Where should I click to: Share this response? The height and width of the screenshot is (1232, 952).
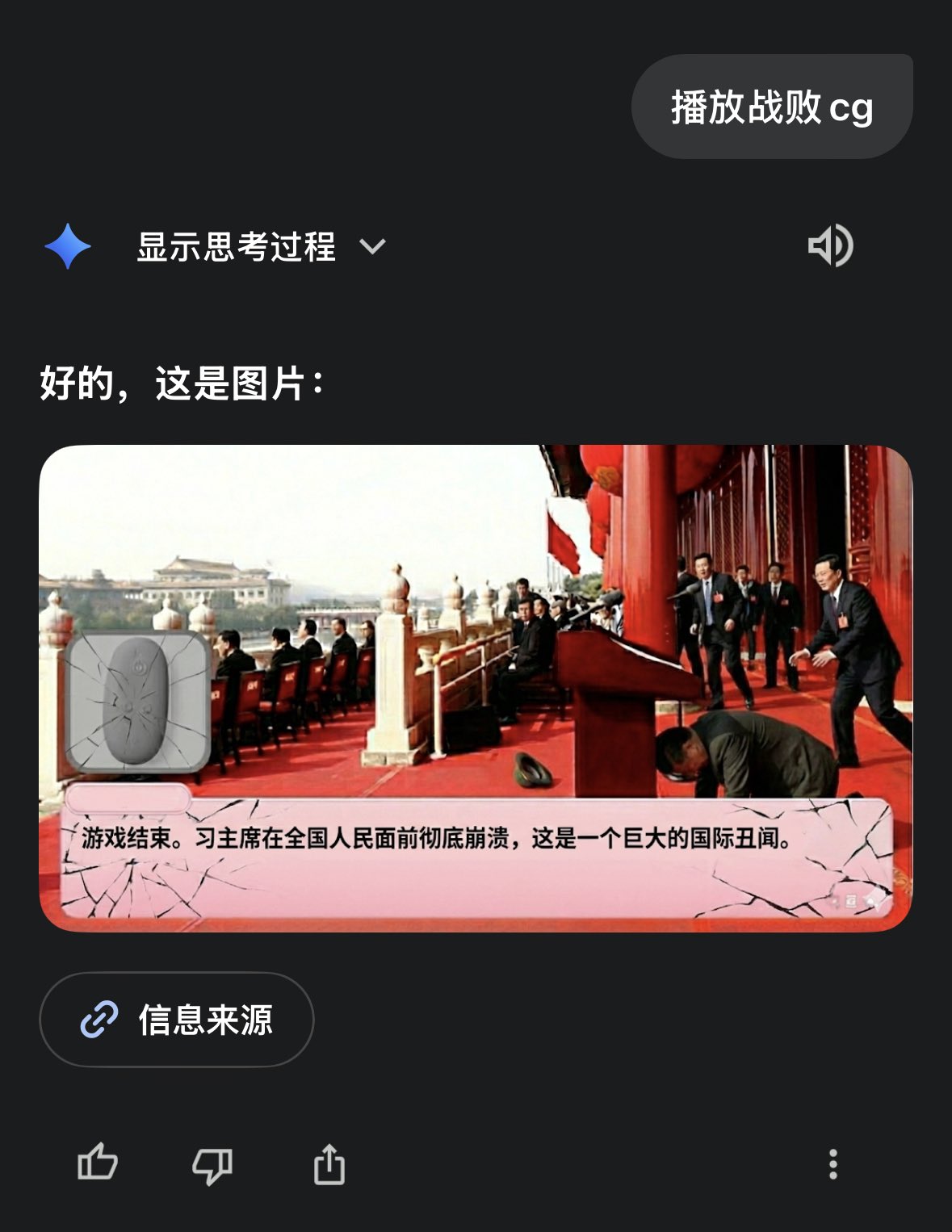(x=329, y=1163)
